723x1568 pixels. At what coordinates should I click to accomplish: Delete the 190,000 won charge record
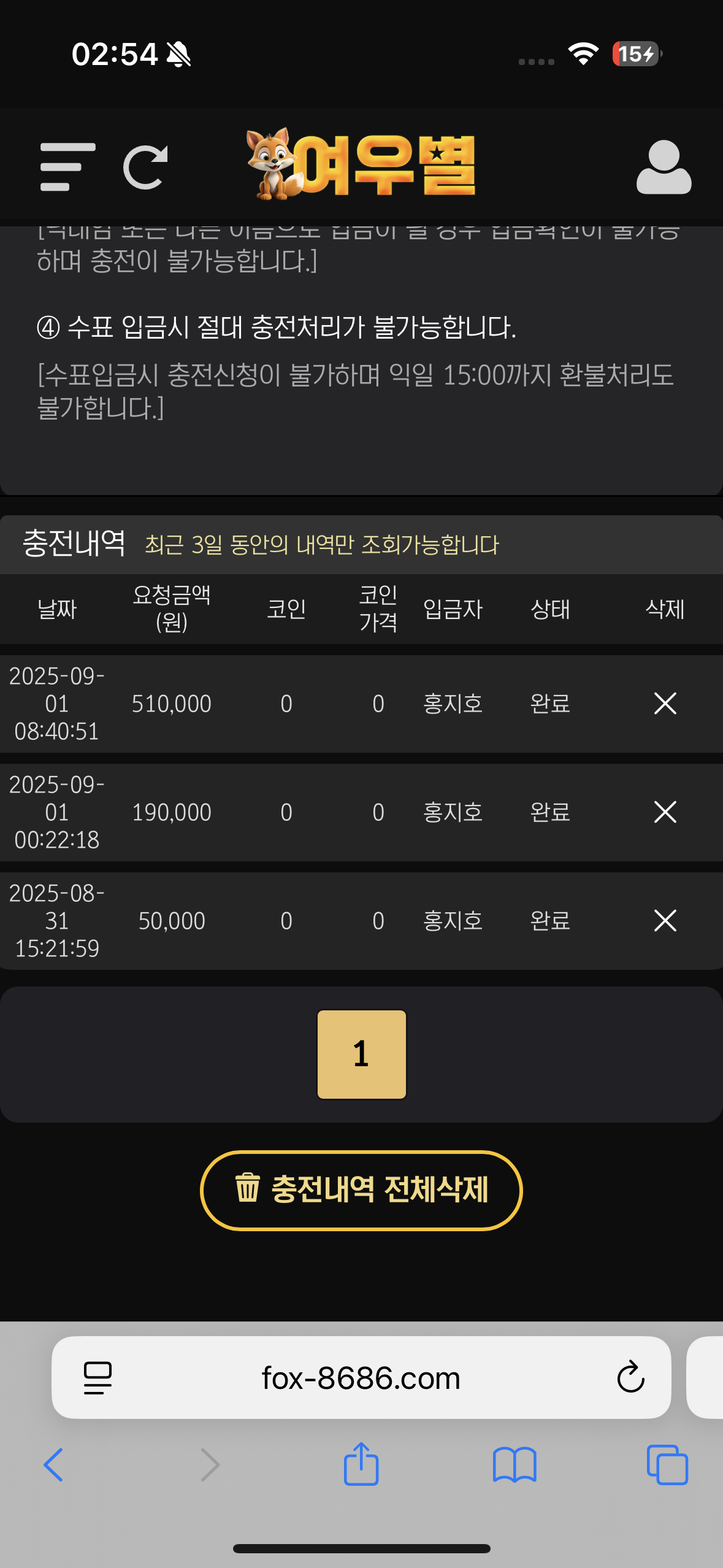665,812
